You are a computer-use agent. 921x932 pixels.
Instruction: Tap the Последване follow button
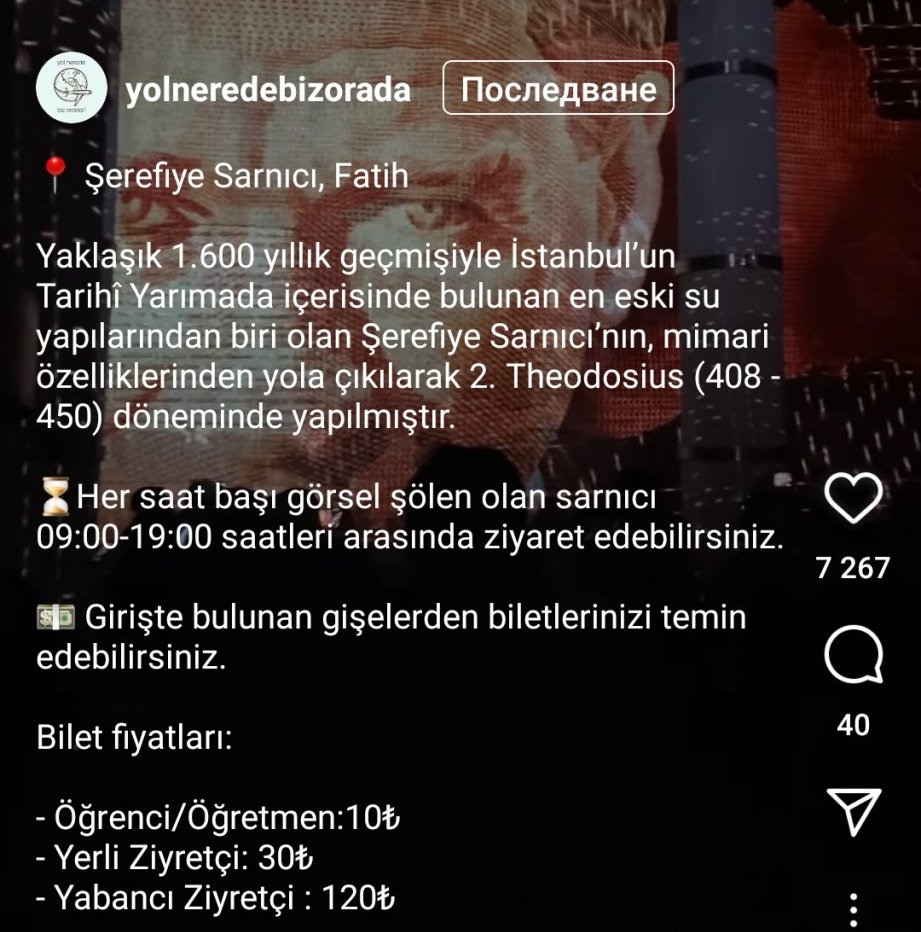click(558, 90)
